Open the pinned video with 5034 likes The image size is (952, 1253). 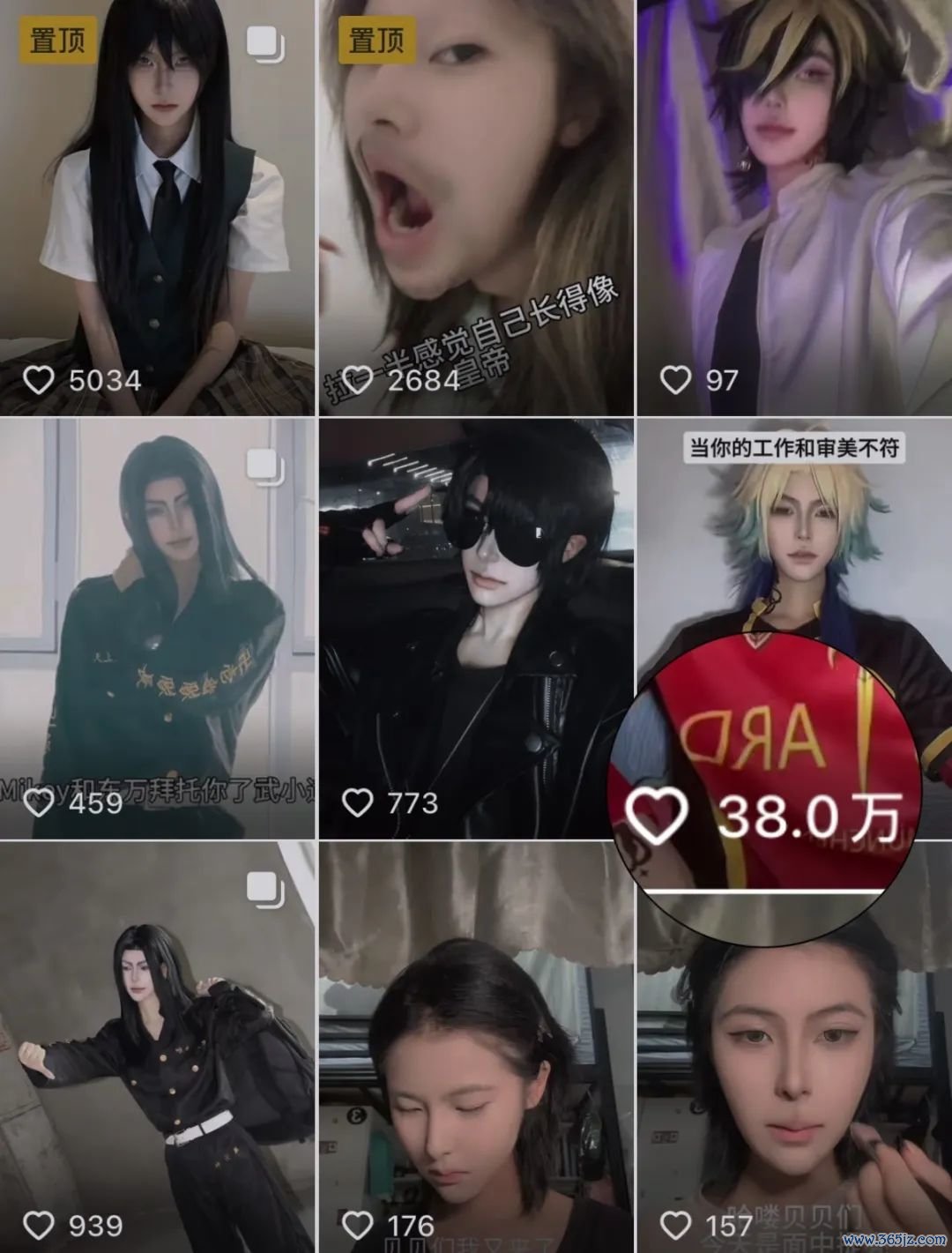(157, 207)
